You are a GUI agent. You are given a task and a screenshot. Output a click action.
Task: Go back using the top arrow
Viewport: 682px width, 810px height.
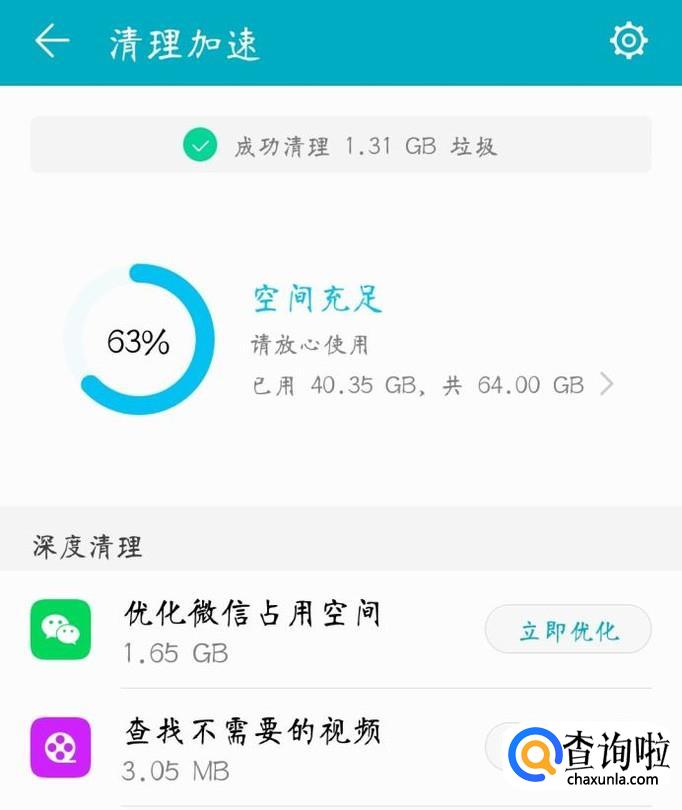52,41
